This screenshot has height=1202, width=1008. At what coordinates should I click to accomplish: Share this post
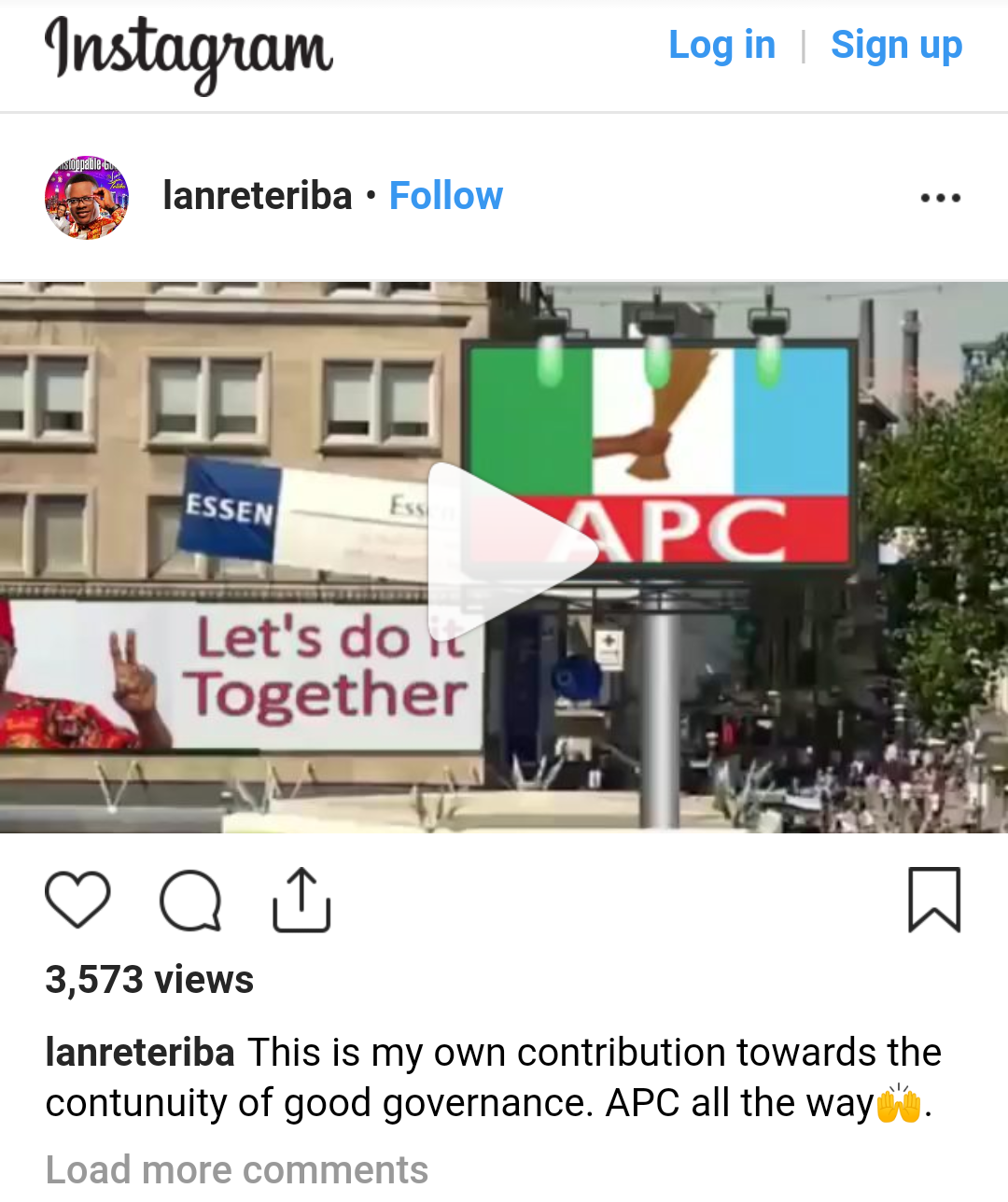(x=301, y=901)
